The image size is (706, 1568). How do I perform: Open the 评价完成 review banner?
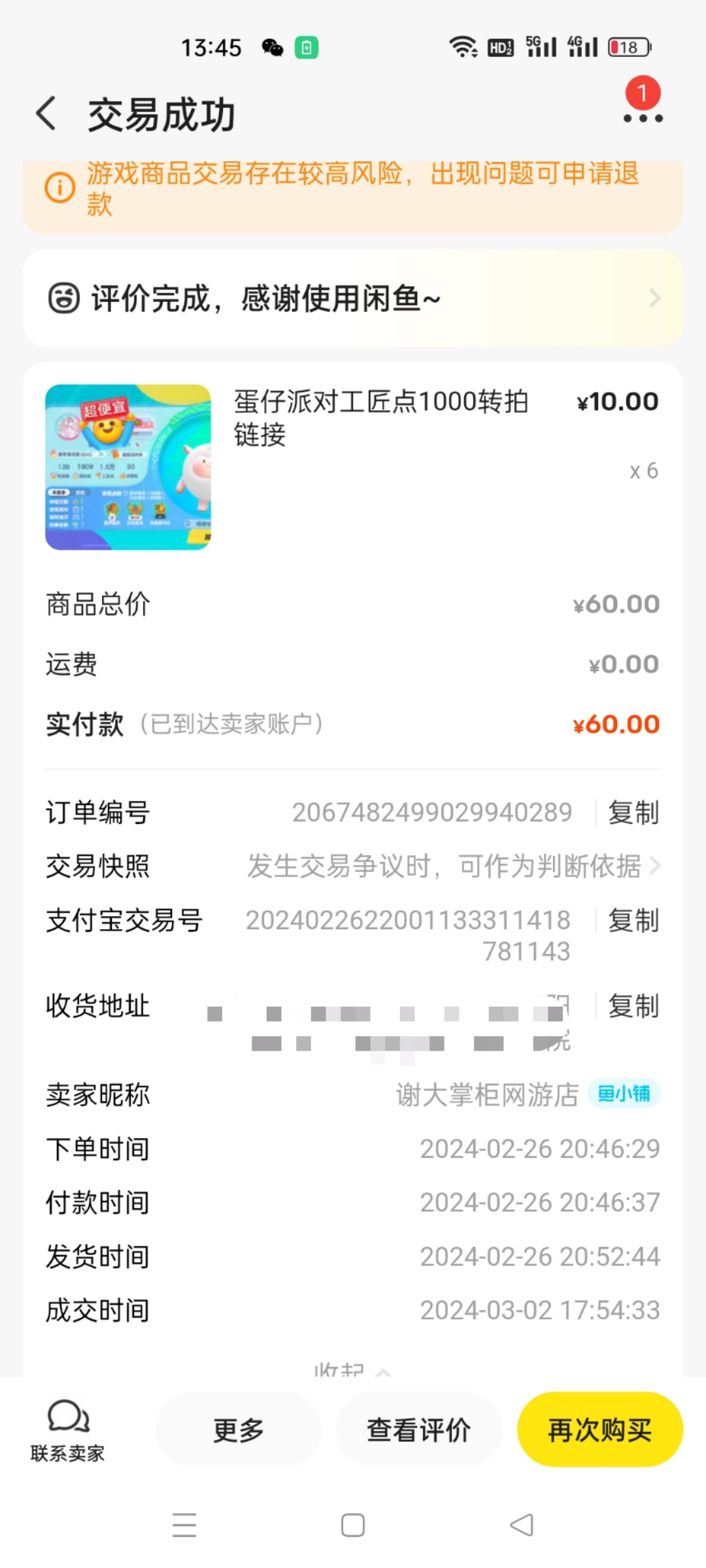(x=353, y=299)
